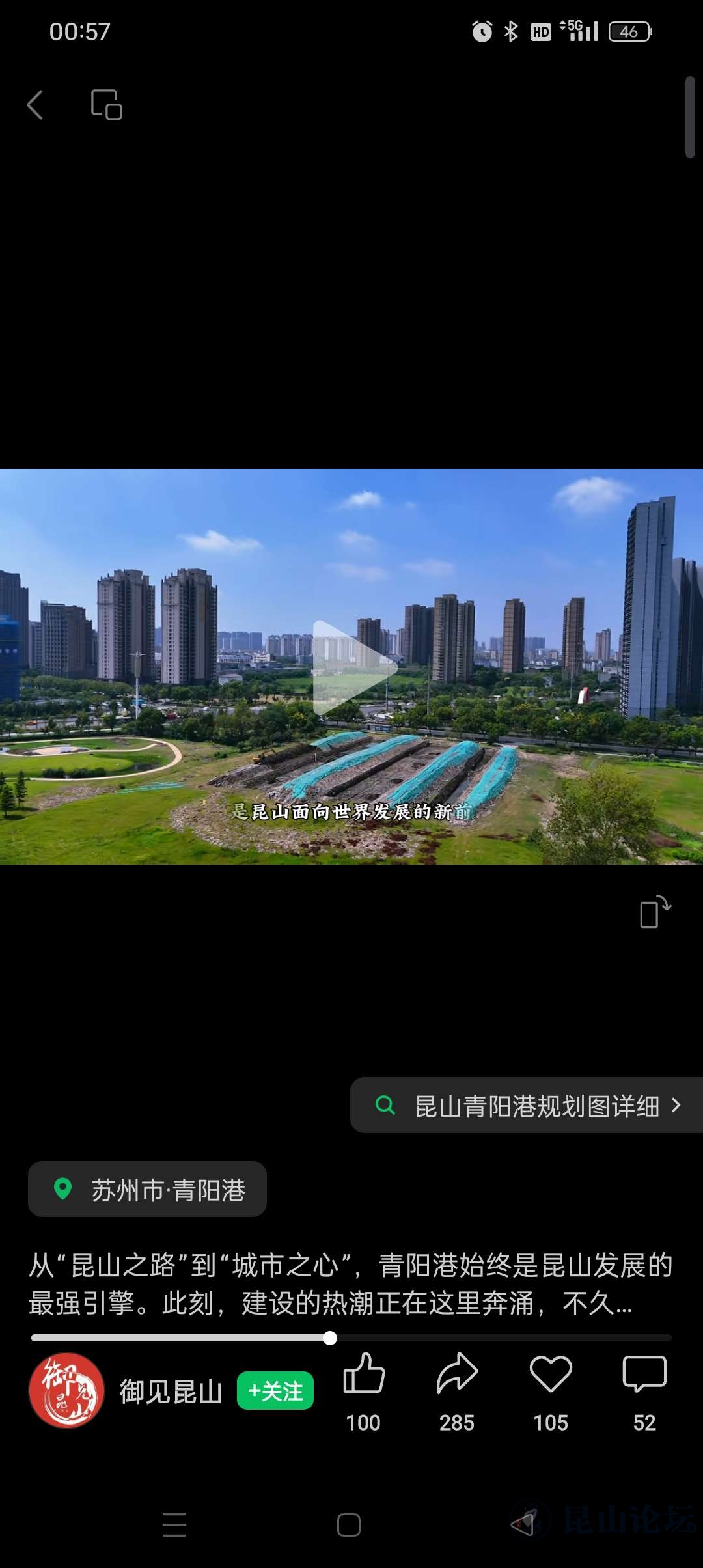The image size is (703, 1568).
Task: Open recent apps from system navigation bar
Action: tap(174, 1525)
